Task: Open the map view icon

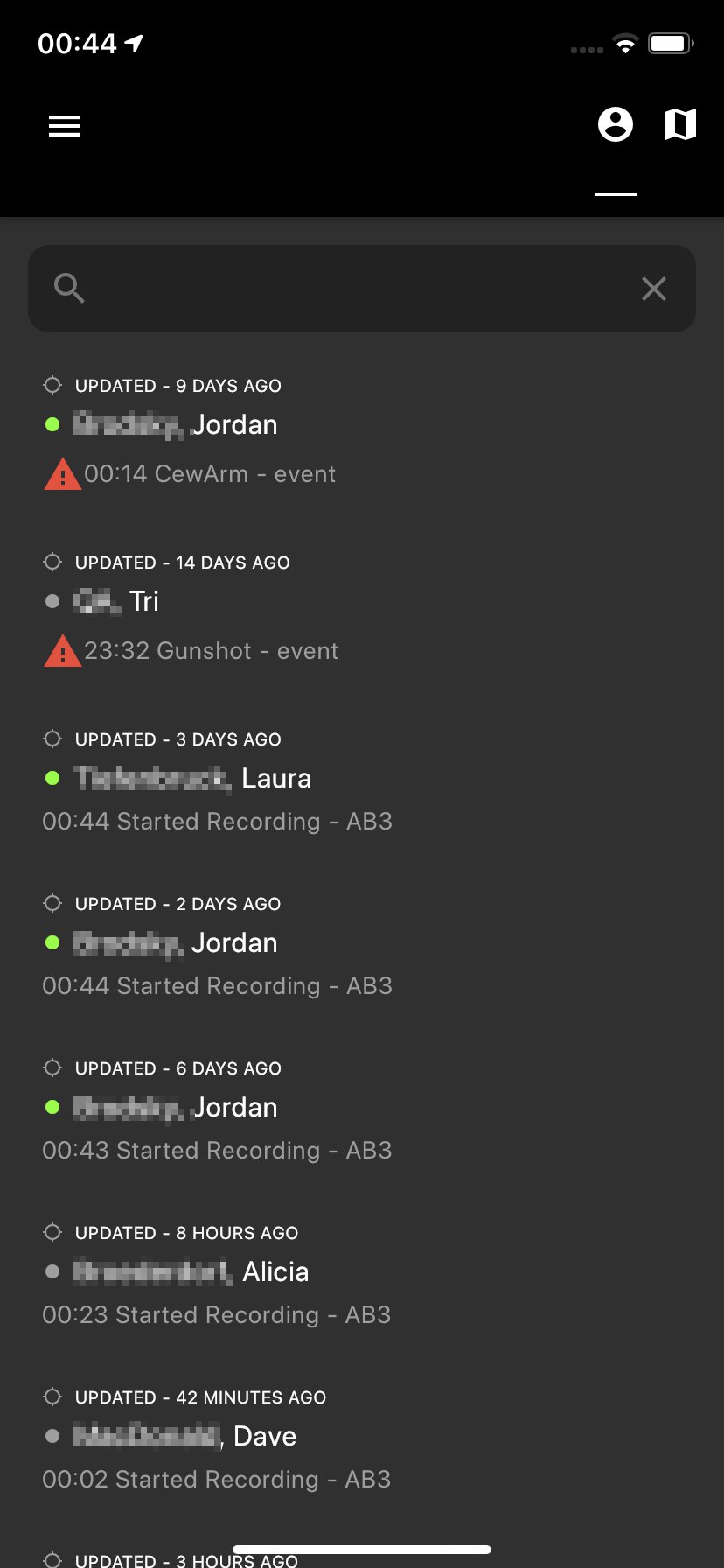Action: point(680,124)
